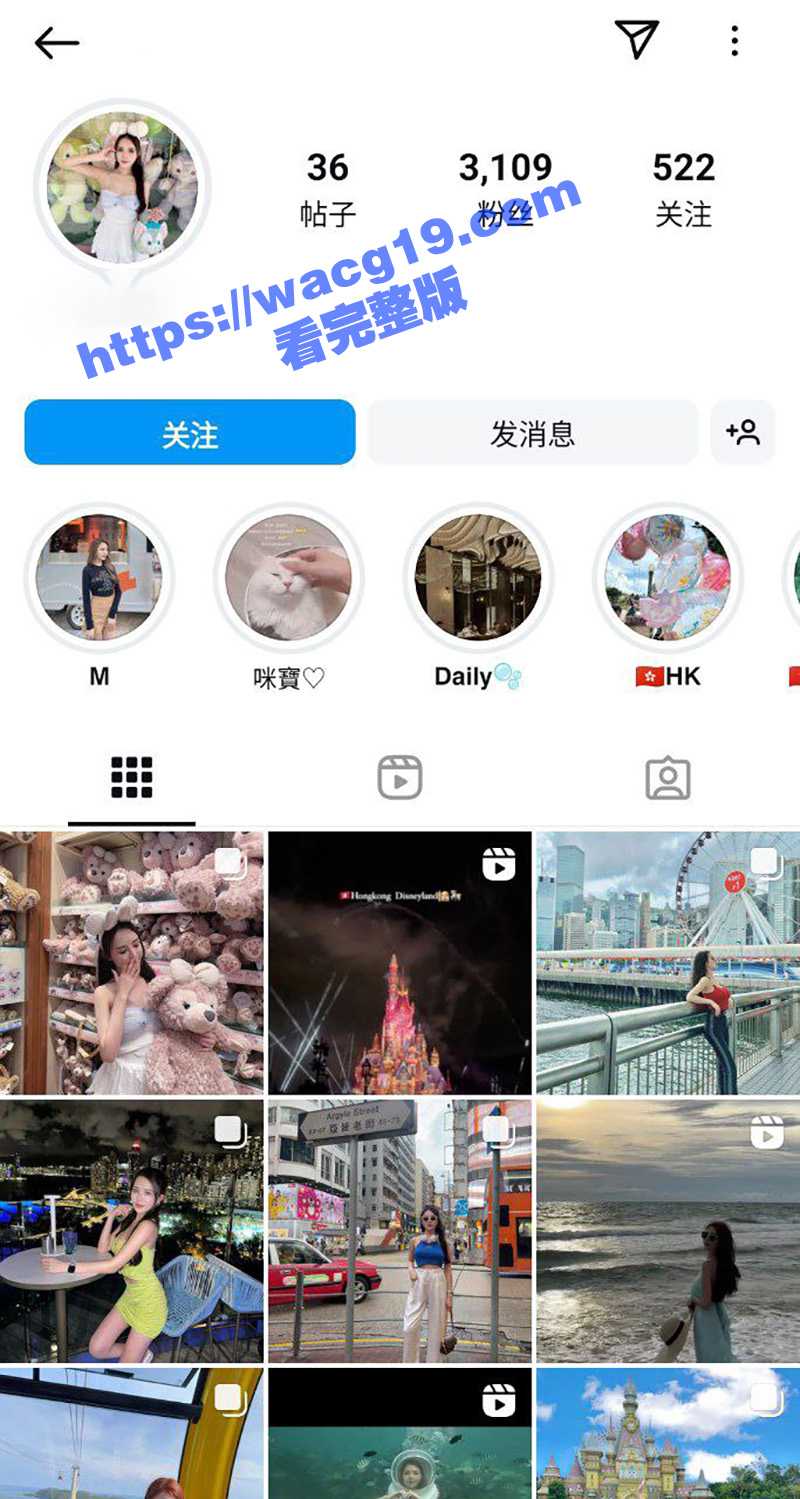Tap the 发消息 message button

tap(533, 432)
